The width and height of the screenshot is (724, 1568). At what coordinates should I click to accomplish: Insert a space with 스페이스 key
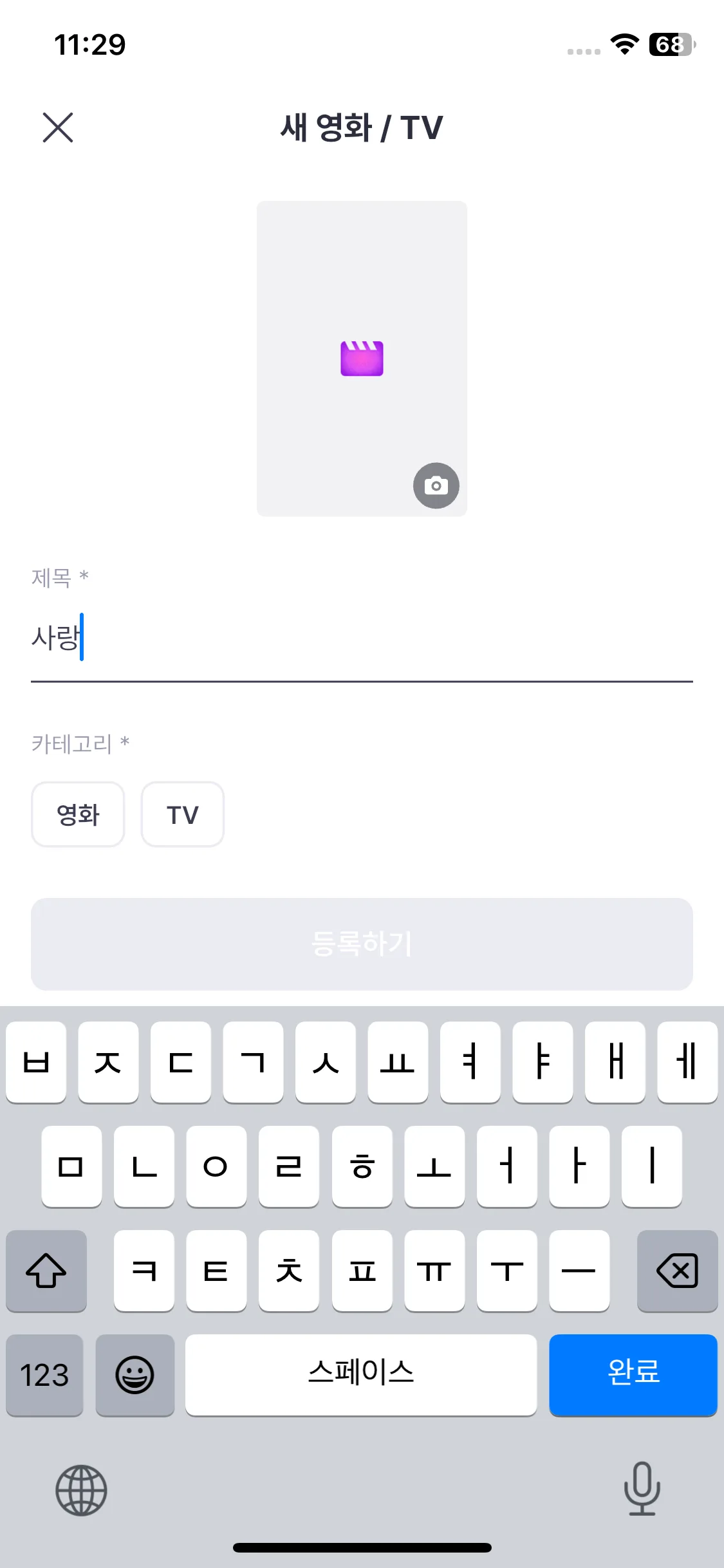tap(360, 1375)
